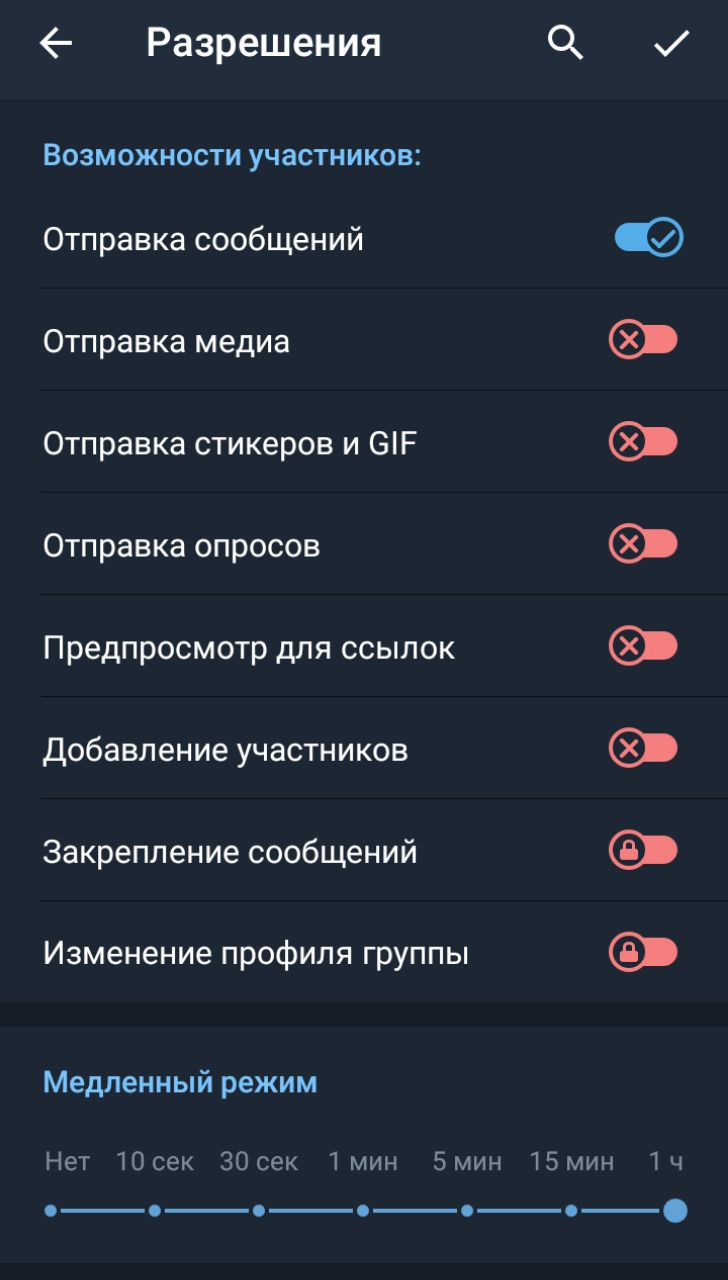The height and width of the screenshot is (1280, 728).
Task: Set slow mode to 30 сек
Action: 259,1211
